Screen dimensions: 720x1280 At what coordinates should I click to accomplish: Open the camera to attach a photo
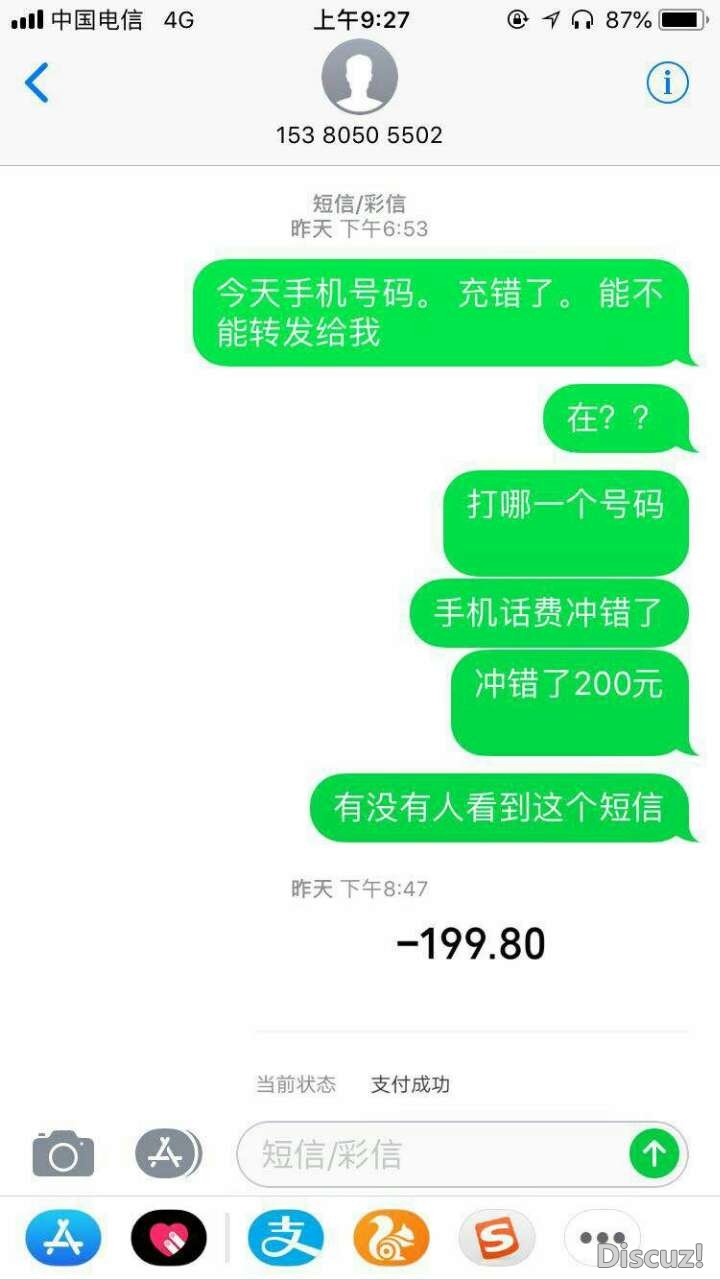click(63, 1154)
